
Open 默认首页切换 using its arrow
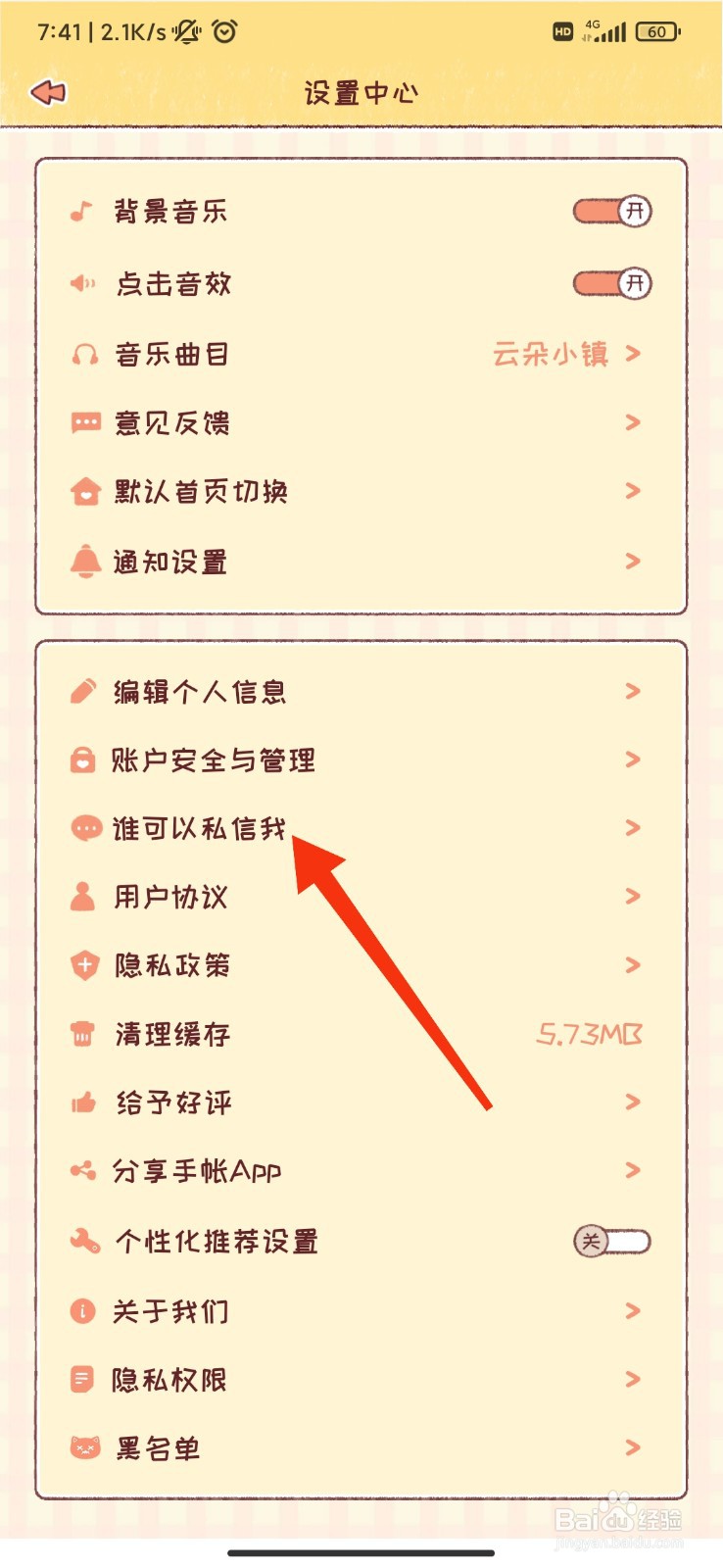[632, 491]
